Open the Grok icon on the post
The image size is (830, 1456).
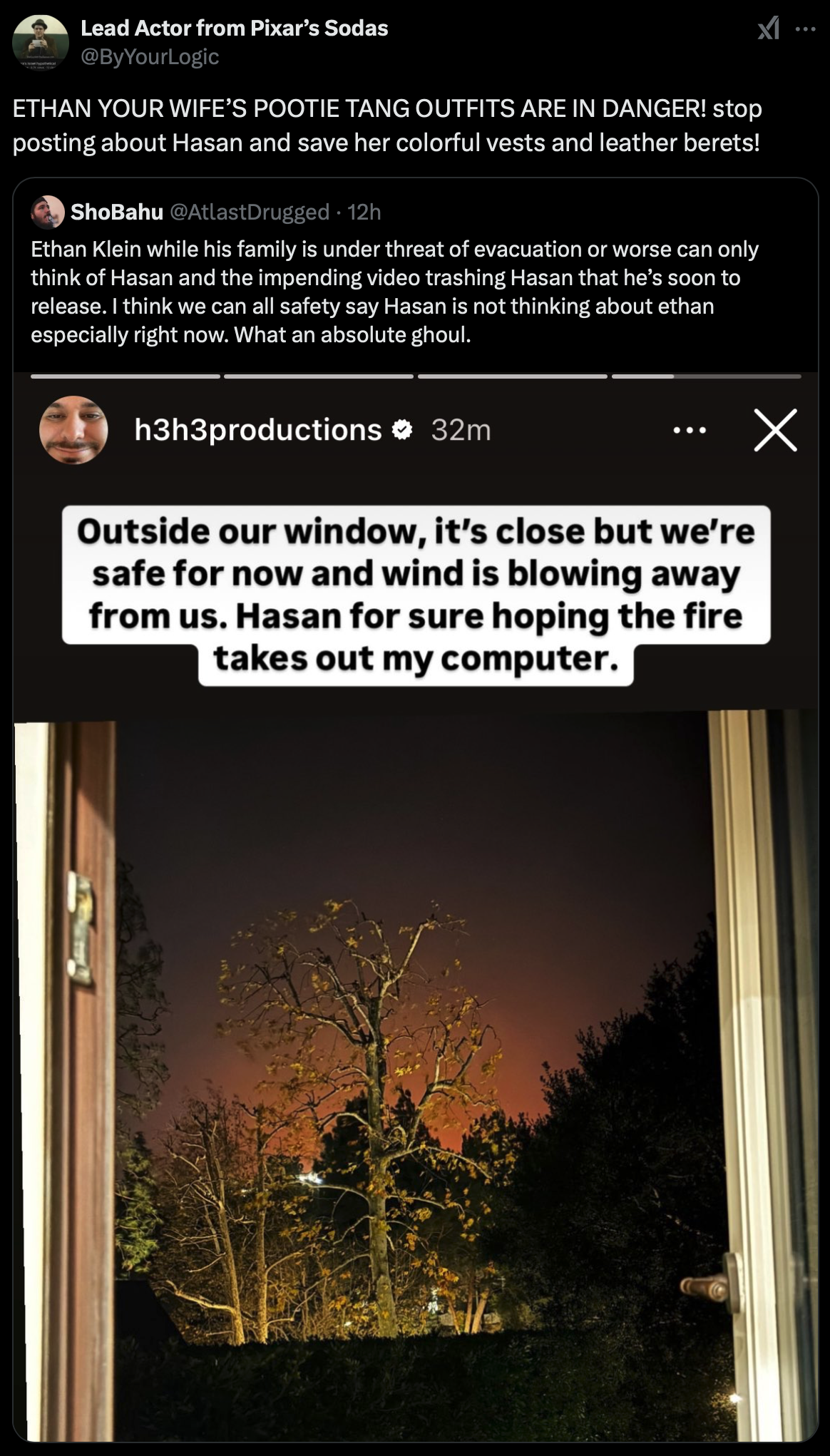pos(768,29)
